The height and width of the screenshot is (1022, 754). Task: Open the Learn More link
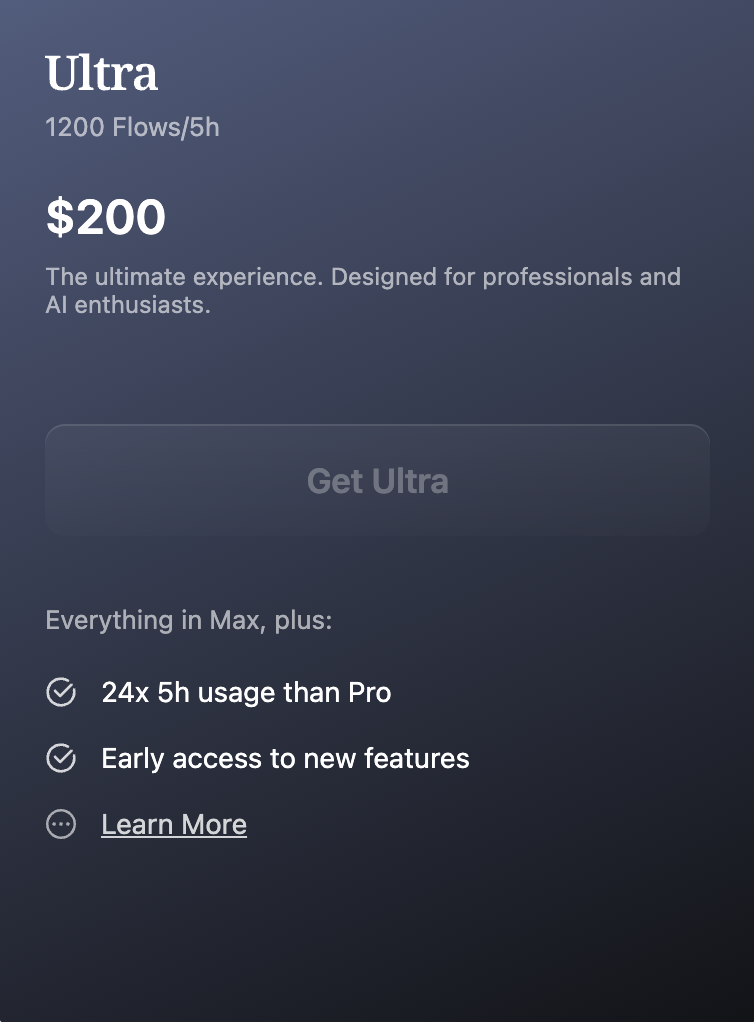point(174,824)
